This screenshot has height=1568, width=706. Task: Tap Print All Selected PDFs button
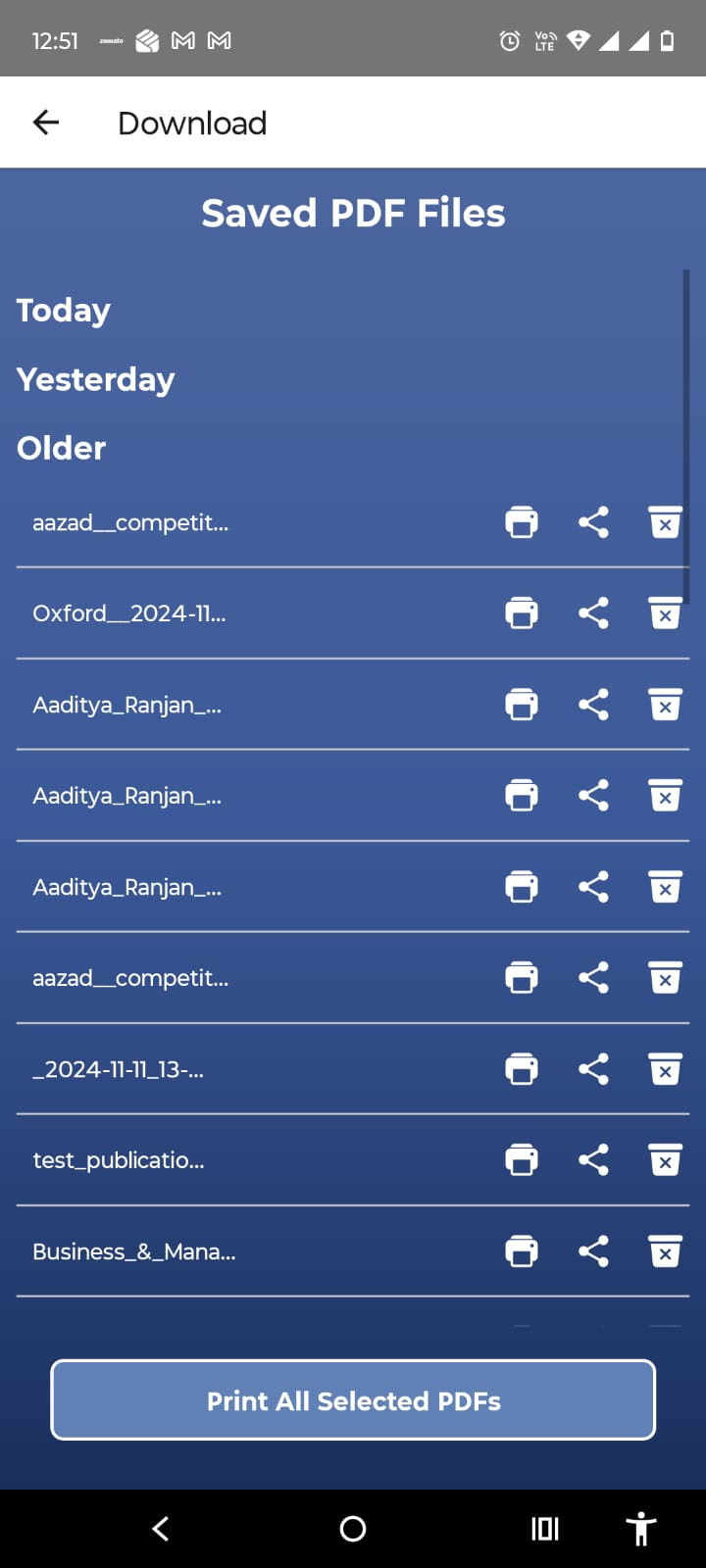[x=353, y=1400]
